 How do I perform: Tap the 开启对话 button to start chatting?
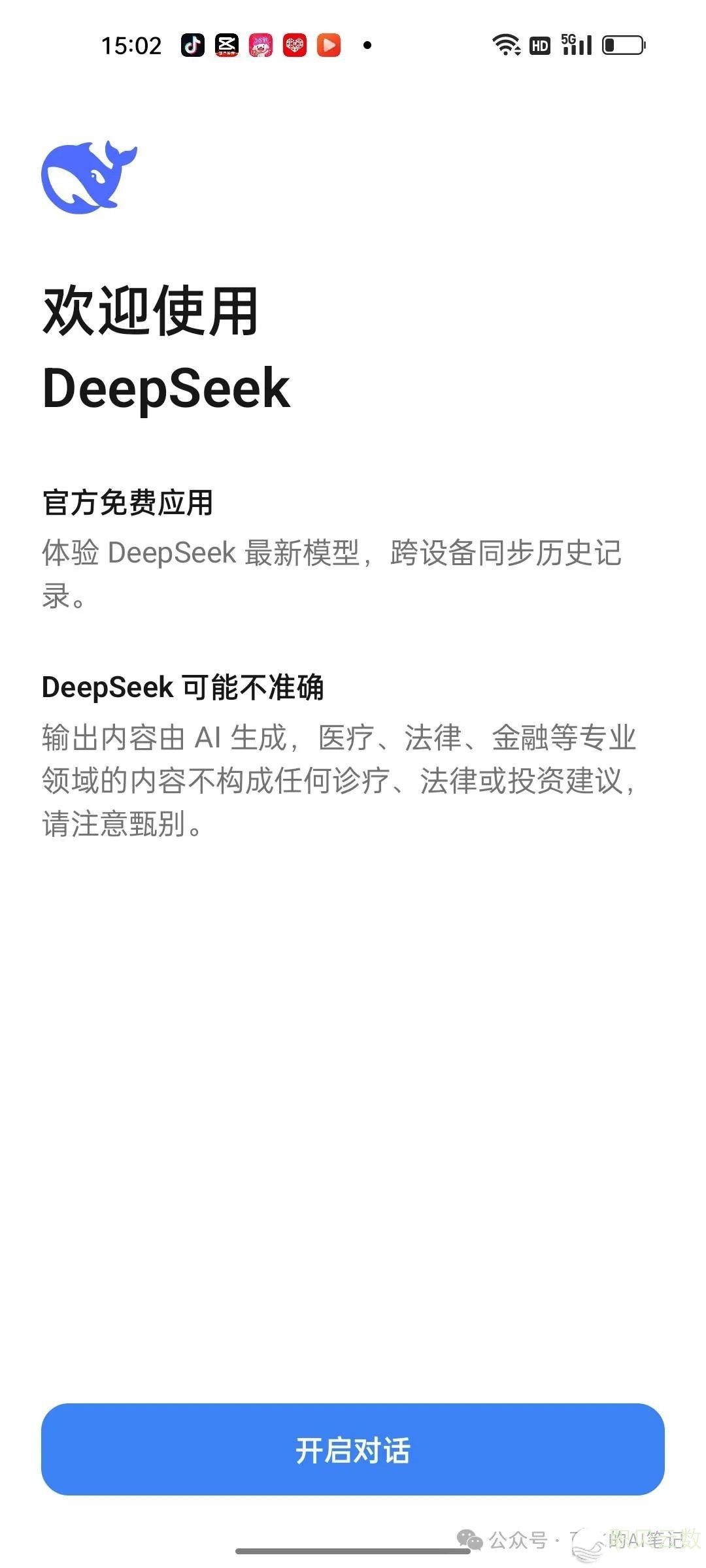[353, 1450]
